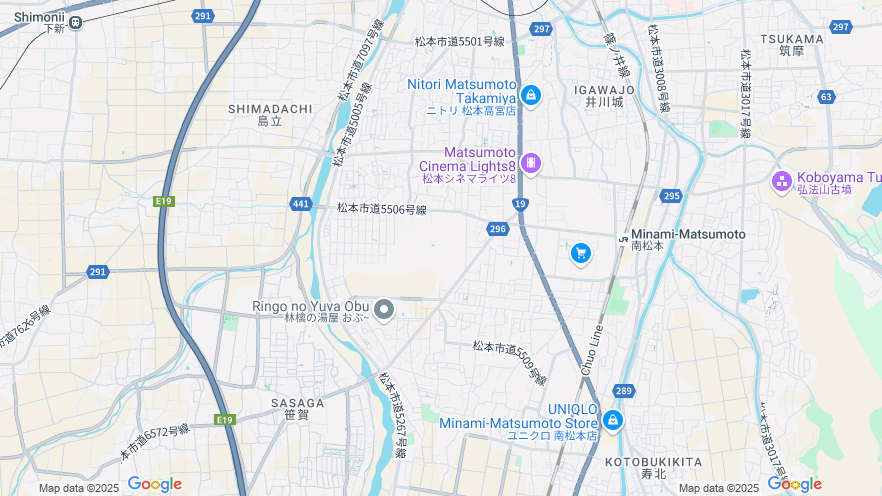Screen dimensions: 882x496
Task: Select Shimonii station marker
Action: tap(77, 19)
